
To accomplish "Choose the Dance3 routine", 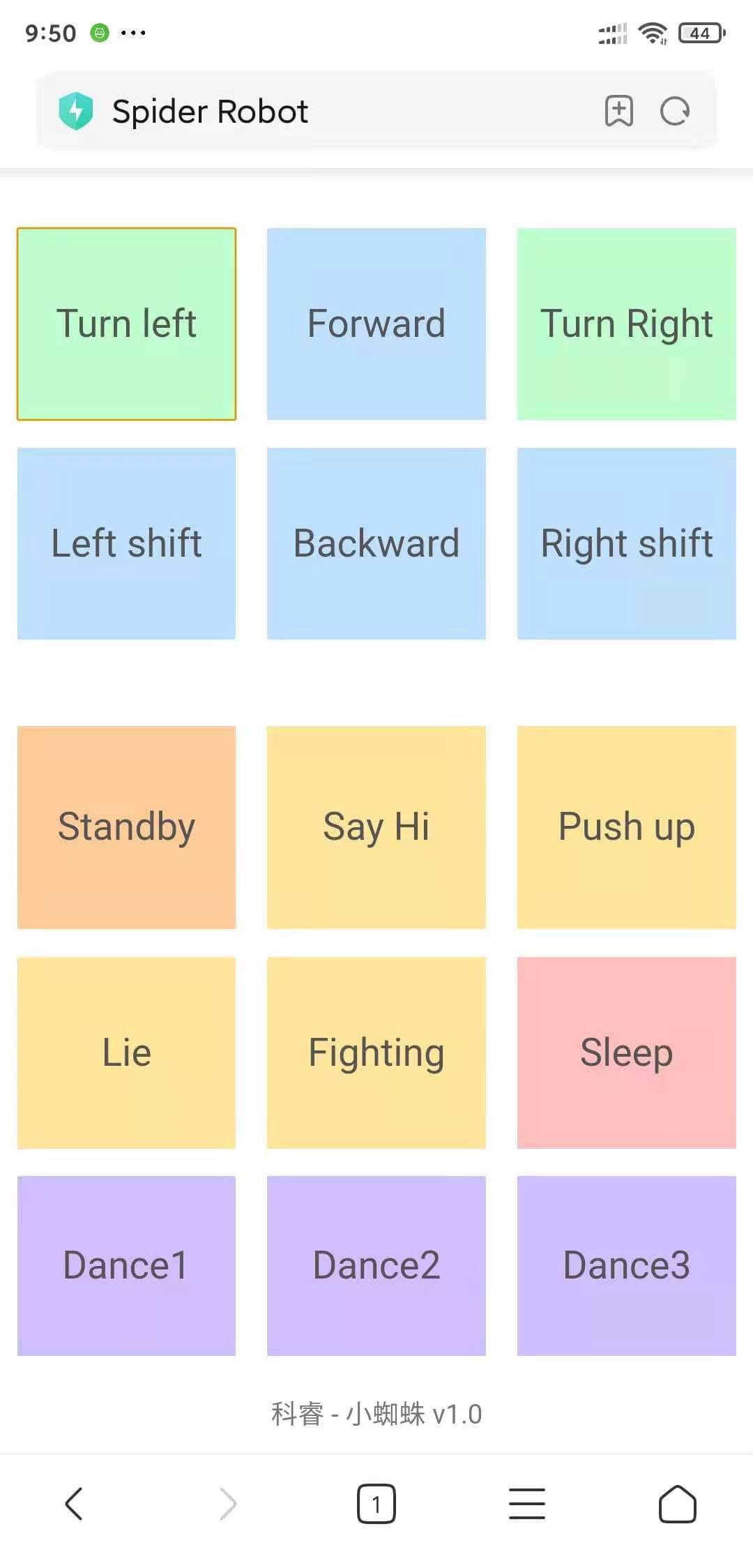I will click(626, 1265).
